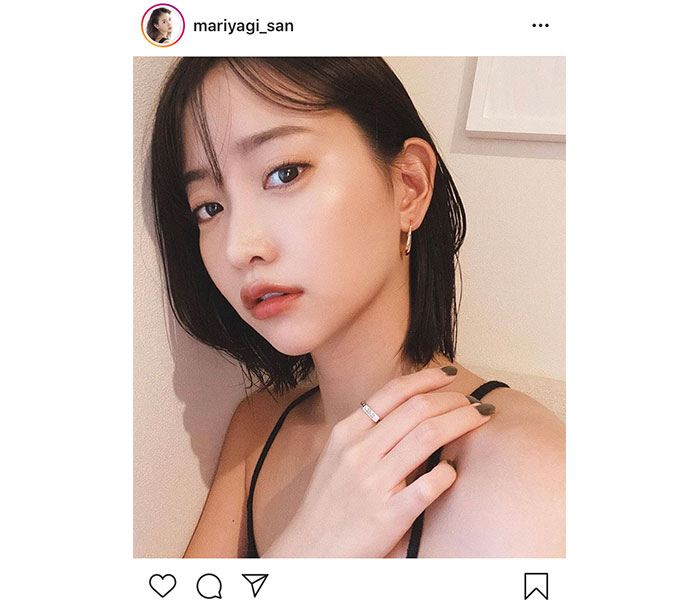Open comments with the speech bubble icon
The height and width of the screenshot is (600, 700).
click(x=209, y=585)
